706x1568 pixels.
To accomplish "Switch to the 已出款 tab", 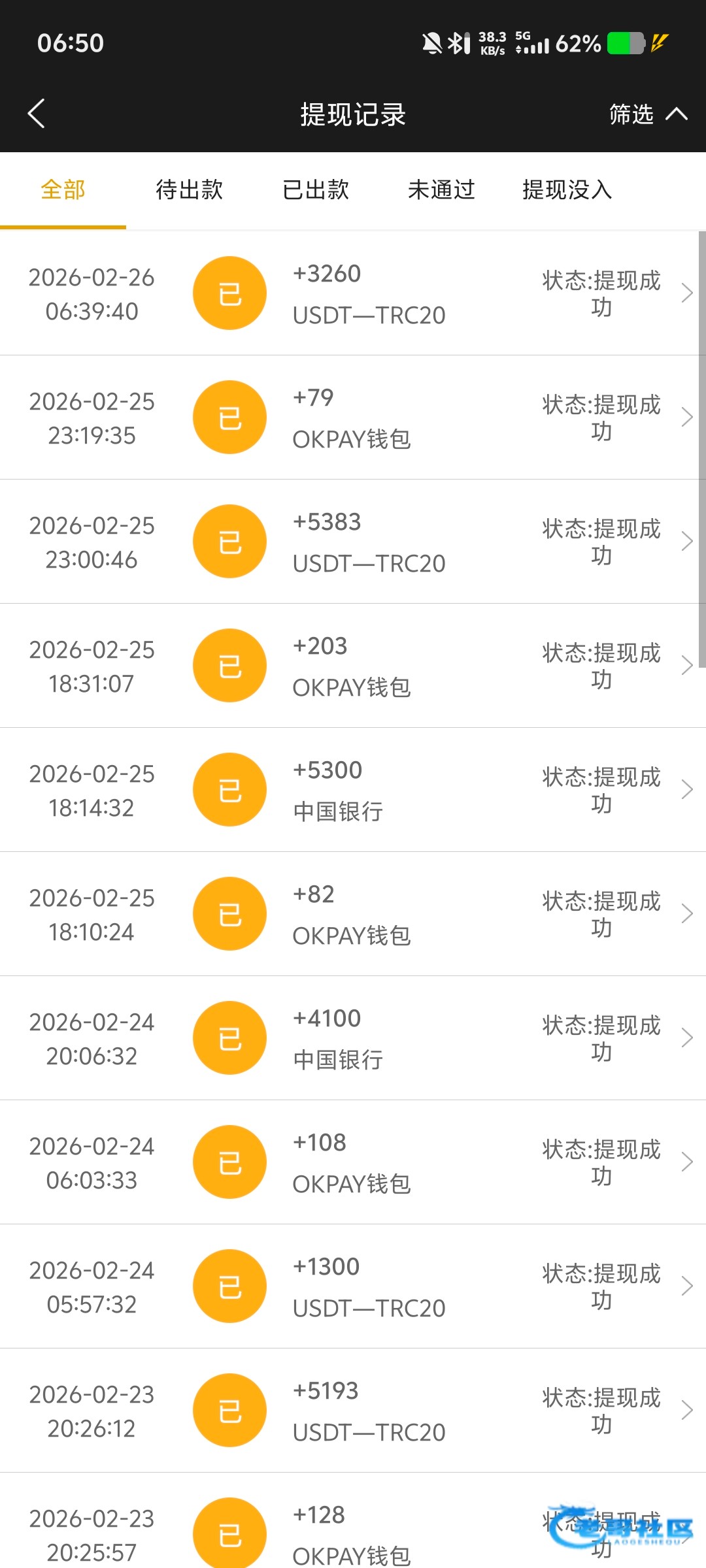I will click(x=315, y=190).
